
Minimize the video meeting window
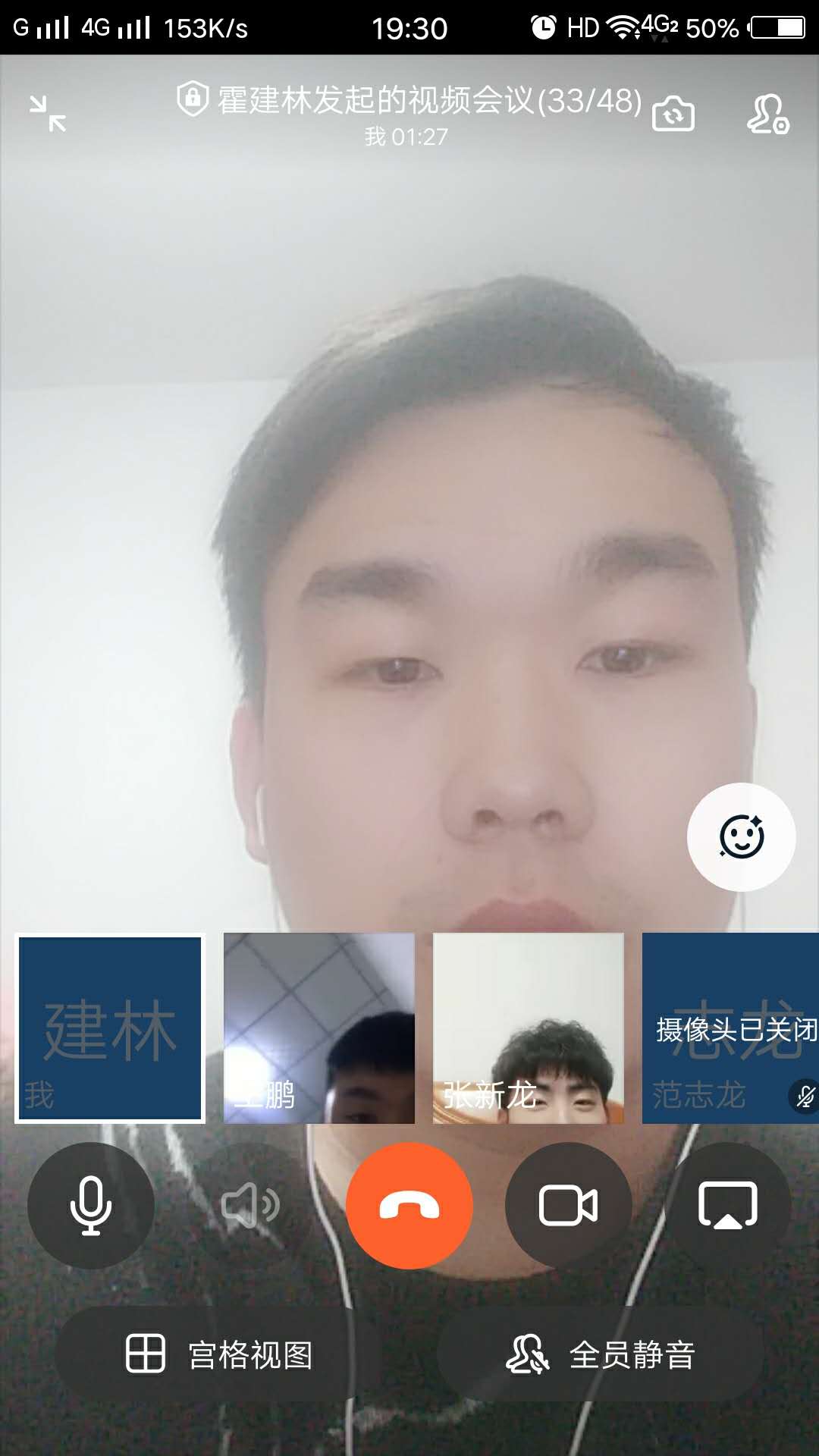click(48, 114)
